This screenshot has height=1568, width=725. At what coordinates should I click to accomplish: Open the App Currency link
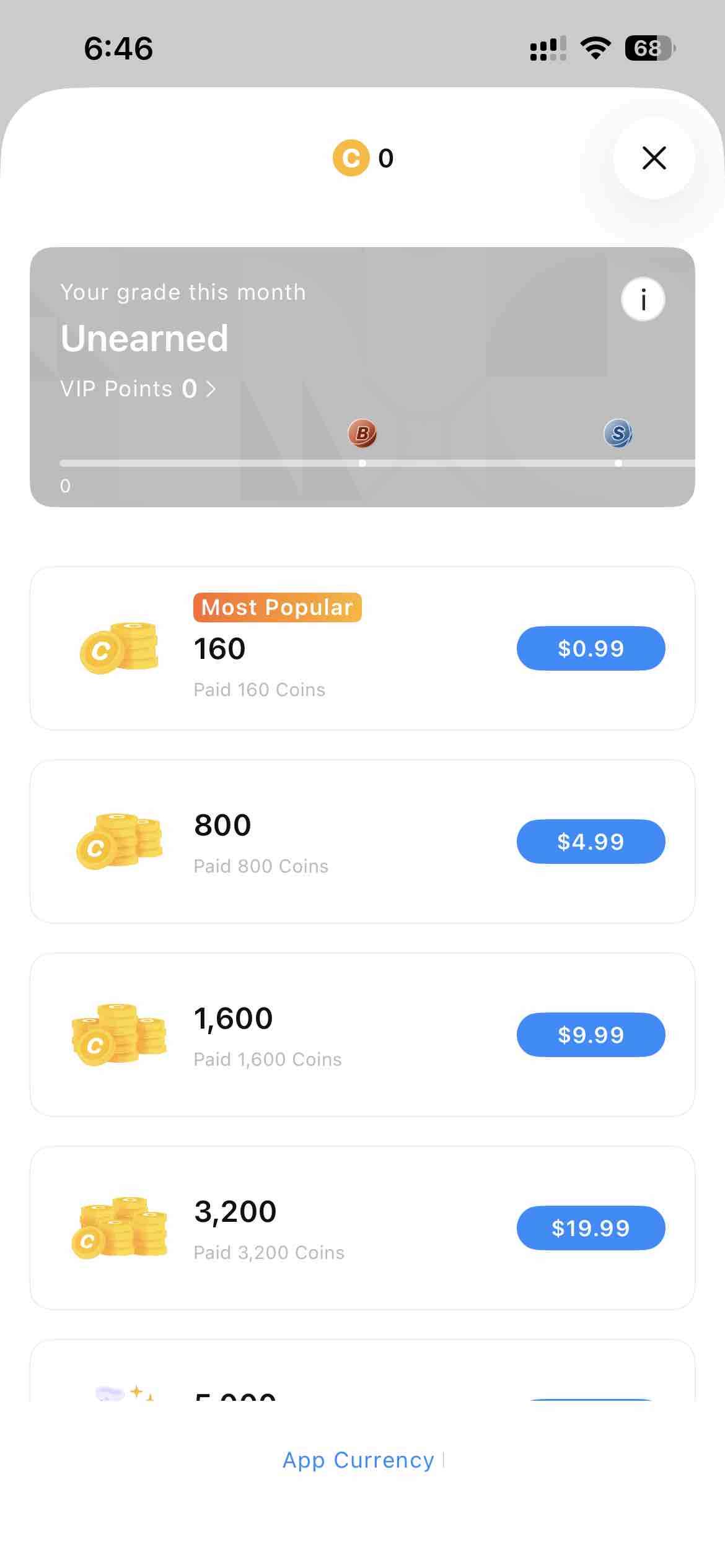point(358,1460)
